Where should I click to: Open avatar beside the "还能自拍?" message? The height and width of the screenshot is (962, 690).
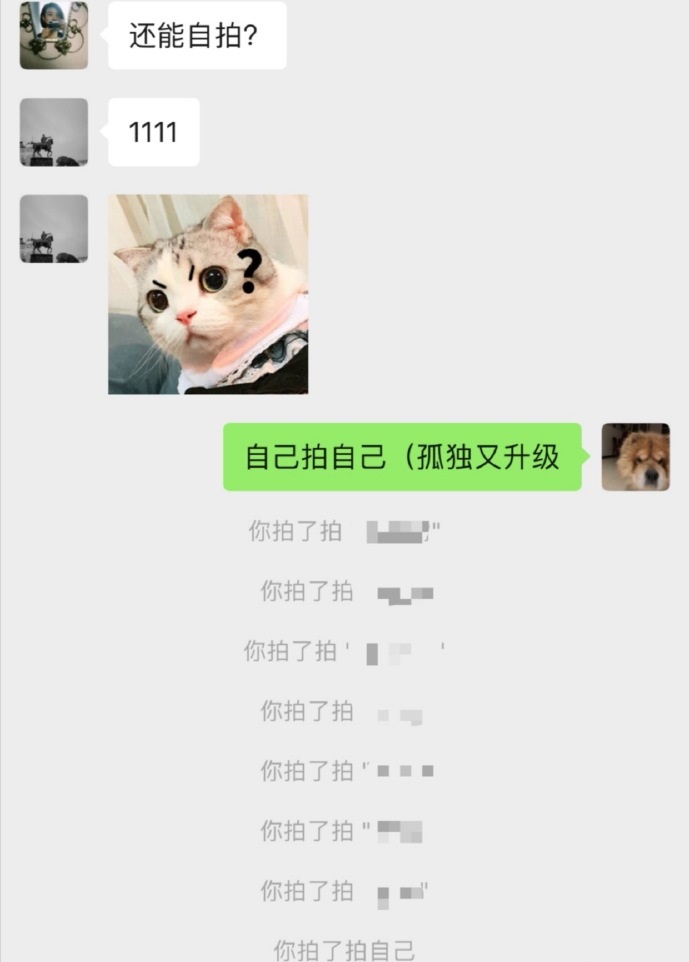click(x=54, y=35)
